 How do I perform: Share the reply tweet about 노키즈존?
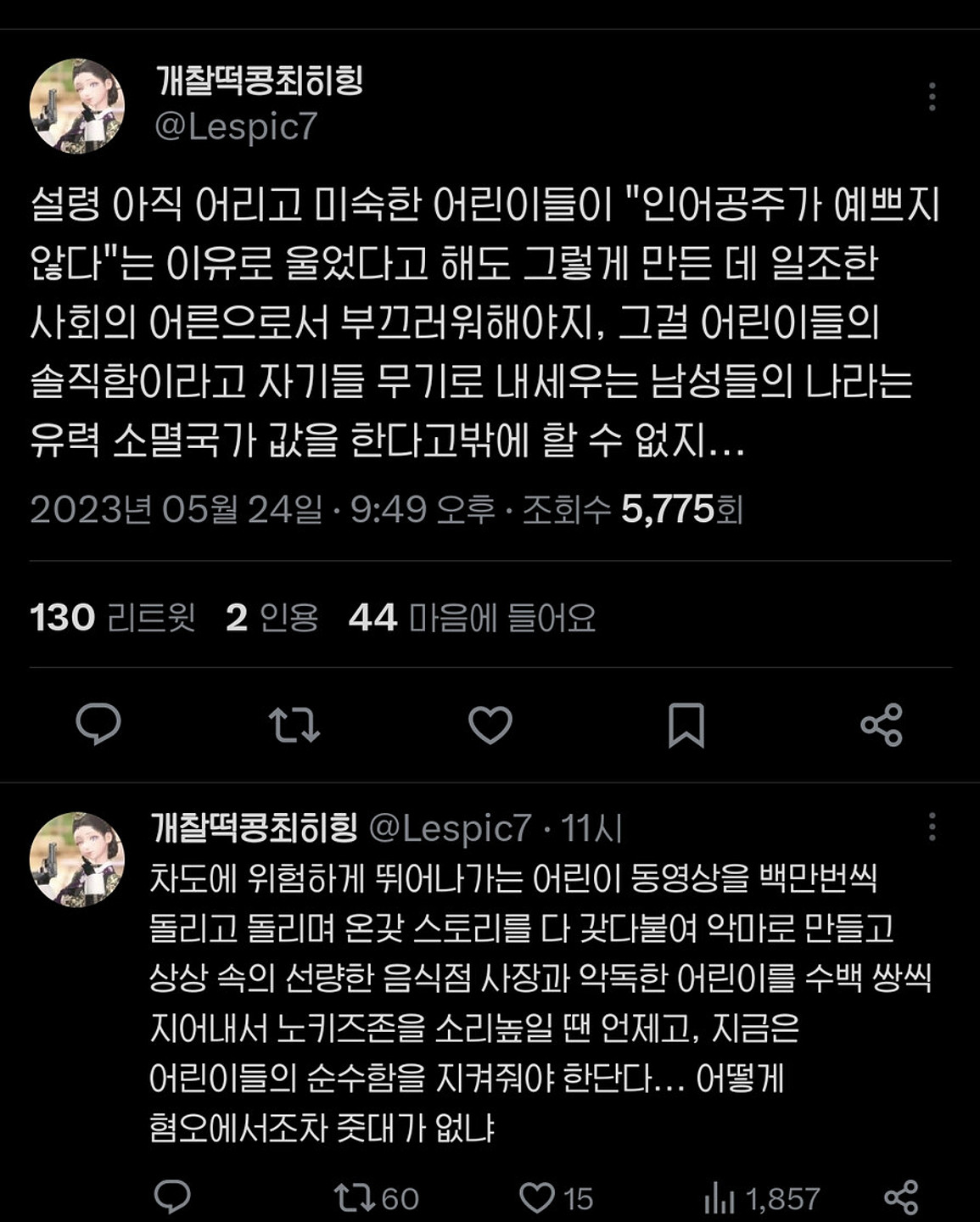pos(901,1197)
